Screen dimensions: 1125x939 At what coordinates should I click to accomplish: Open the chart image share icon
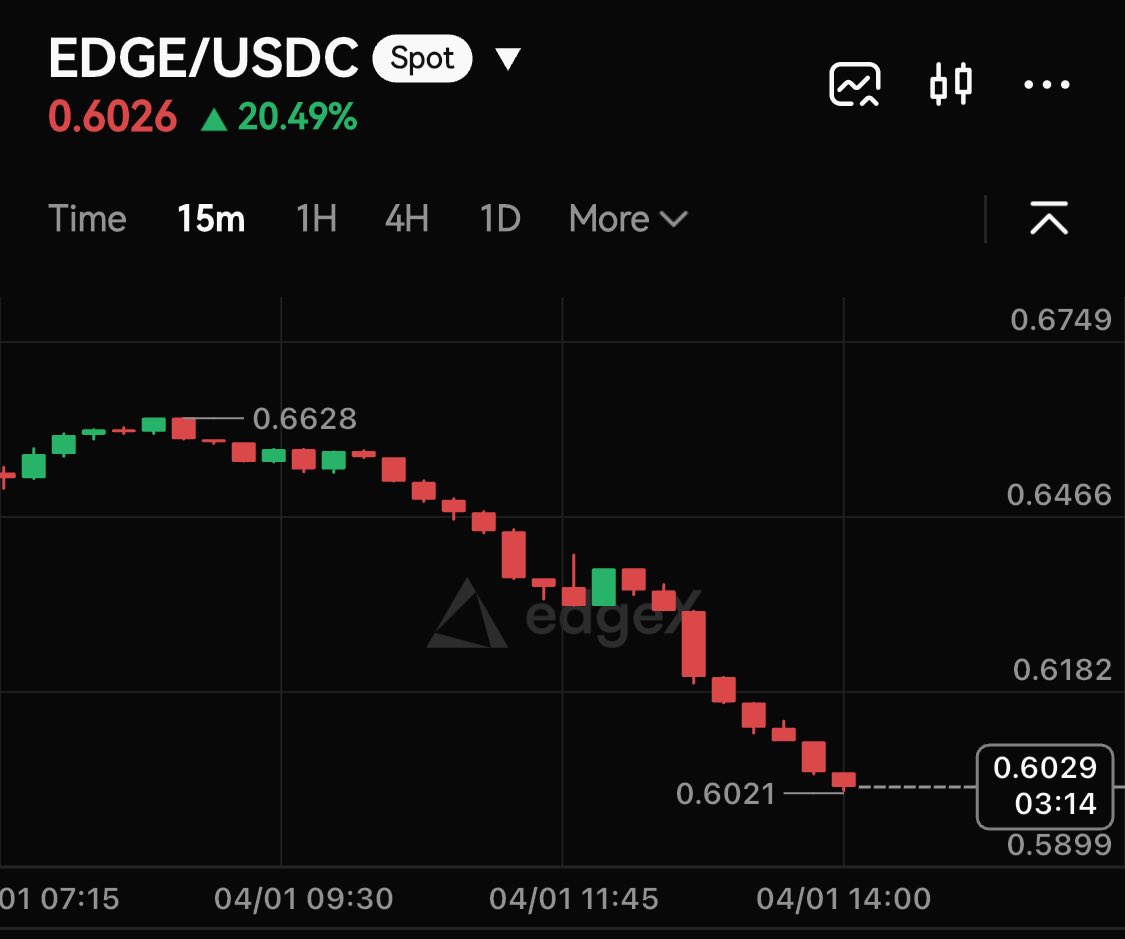[856, 84]
